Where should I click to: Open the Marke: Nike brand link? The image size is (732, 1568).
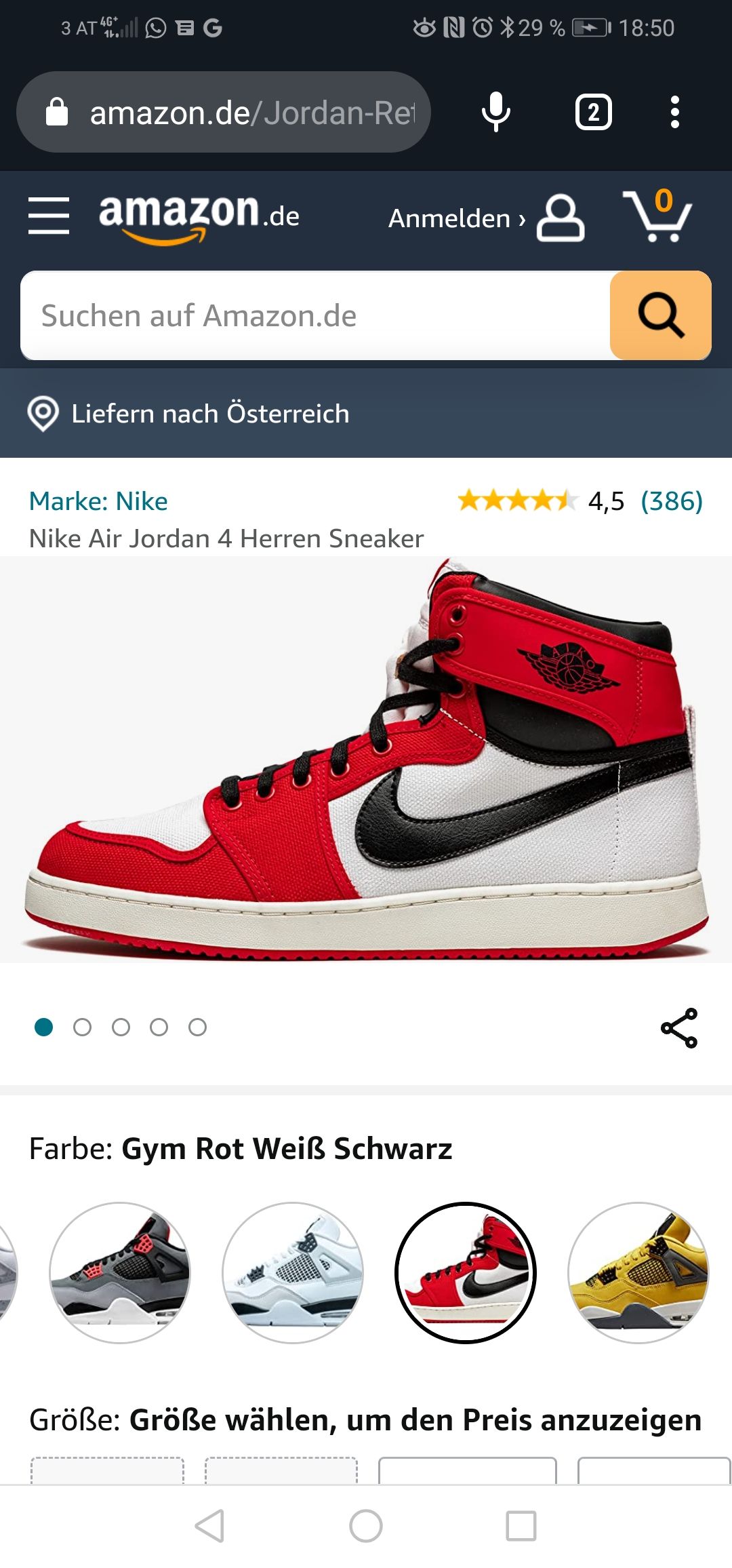[x=98, y=501]
